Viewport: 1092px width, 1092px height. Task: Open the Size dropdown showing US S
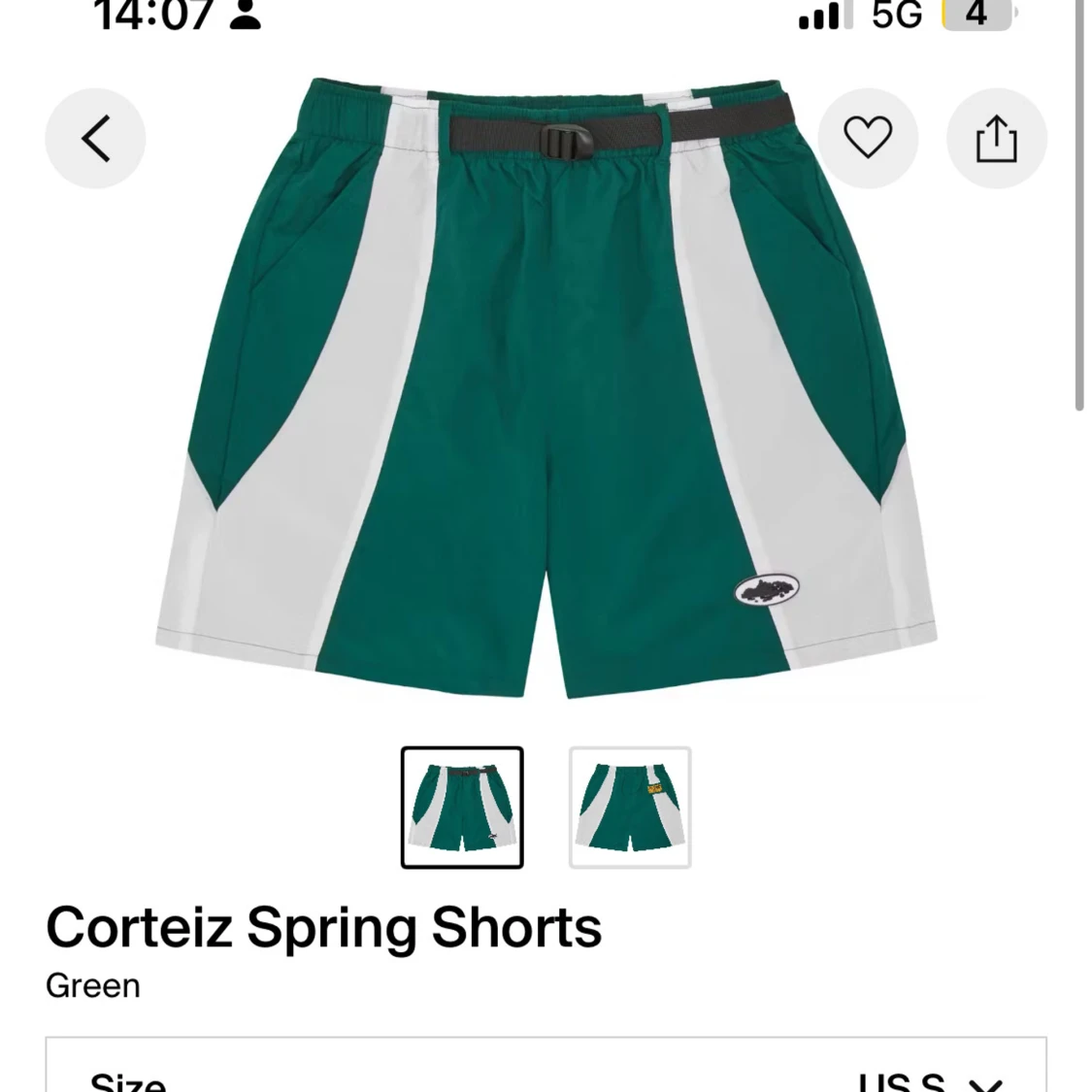click(x=546, y=1073)
